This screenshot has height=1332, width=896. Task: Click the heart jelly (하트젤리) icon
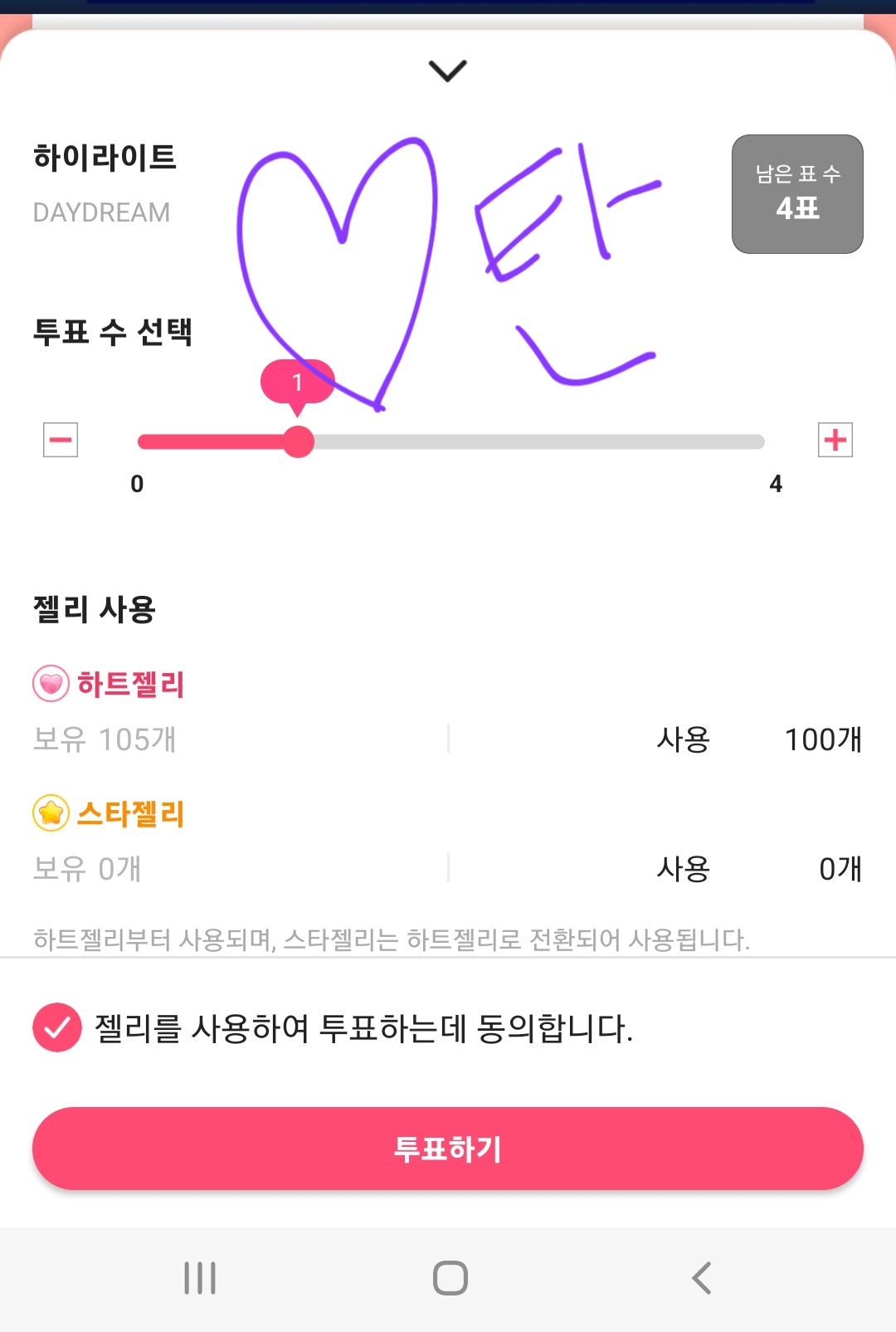51,684
